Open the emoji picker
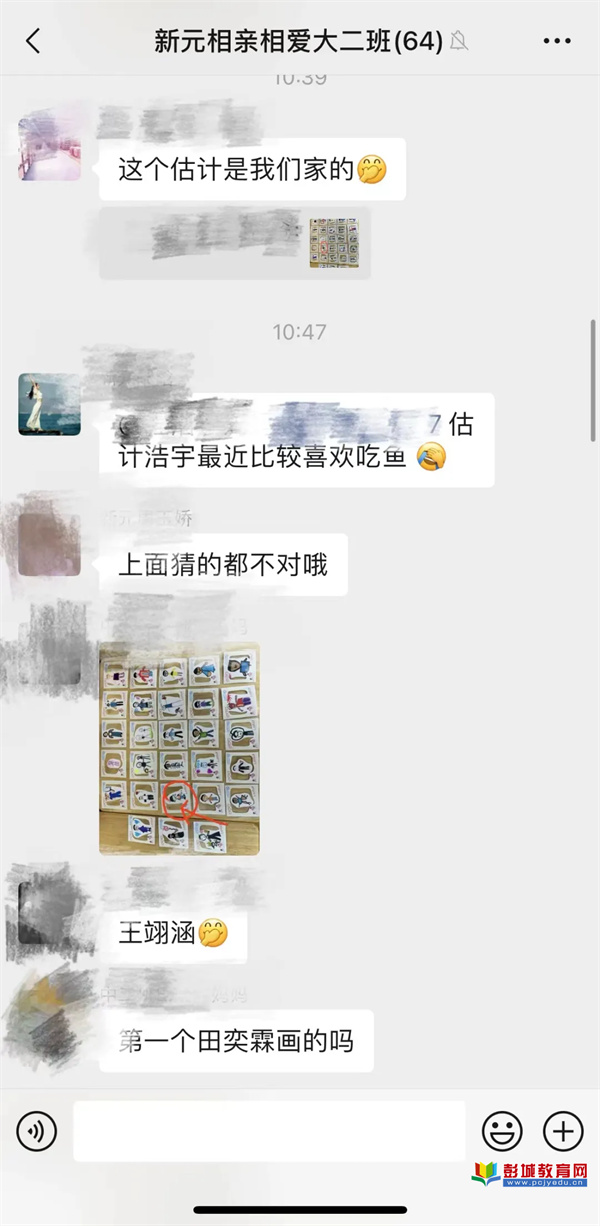This screenshot has height=1226, width=600. point(502,1132)
